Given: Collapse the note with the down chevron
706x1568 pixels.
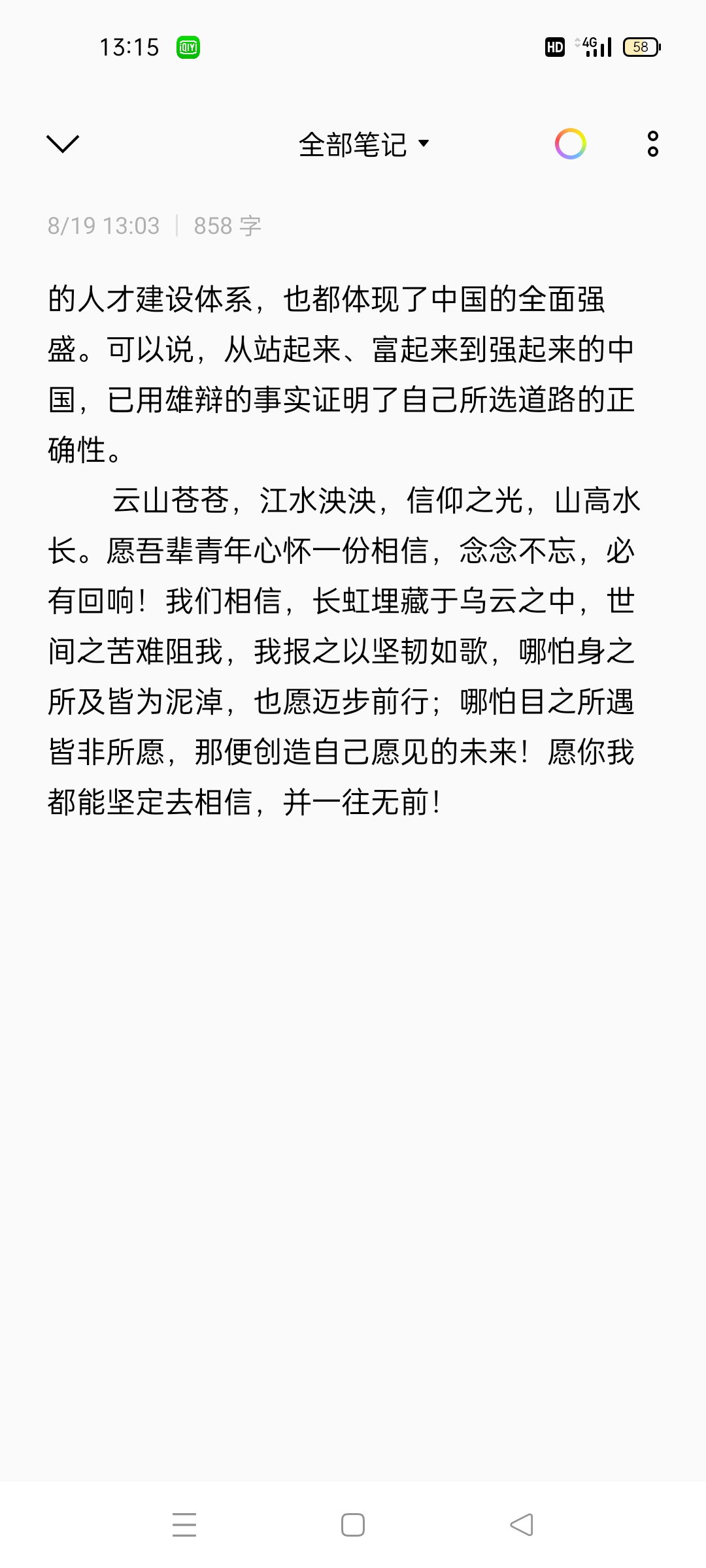Looking at the screenshot, I should [x=63, y=144].
